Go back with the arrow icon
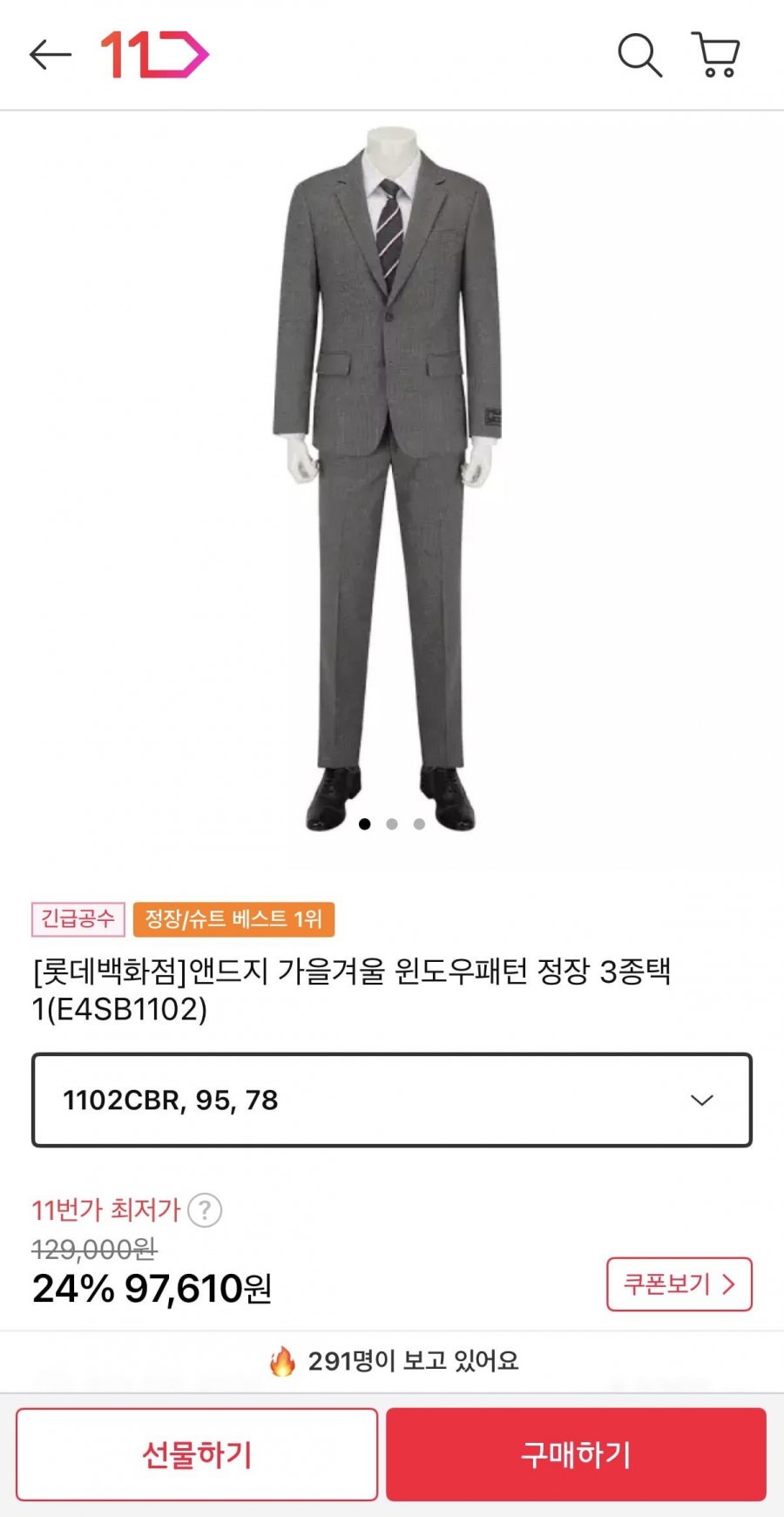Viewport: 784px width, 1517px height. pos(50,55)
